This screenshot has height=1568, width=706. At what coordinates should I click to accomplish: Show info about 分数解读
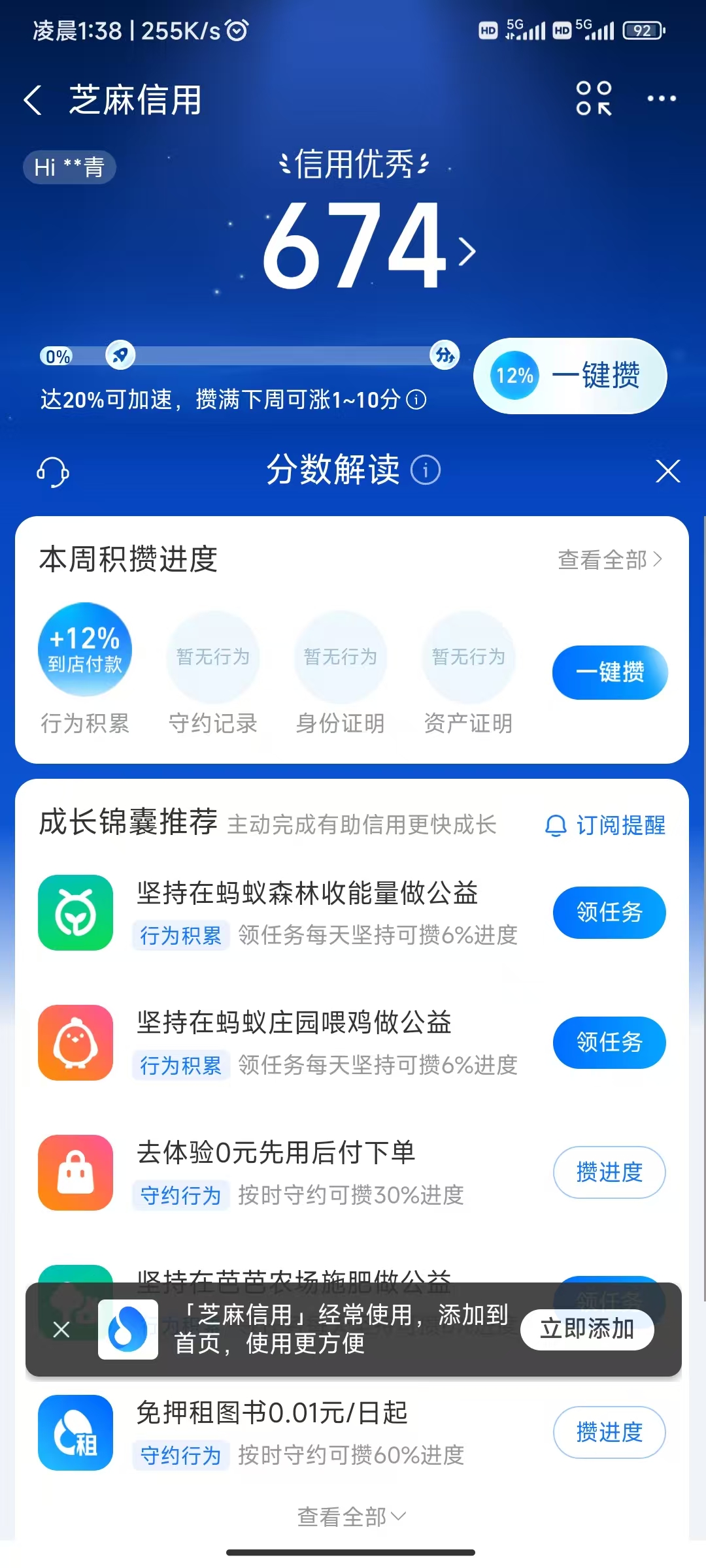click(426, 470)
